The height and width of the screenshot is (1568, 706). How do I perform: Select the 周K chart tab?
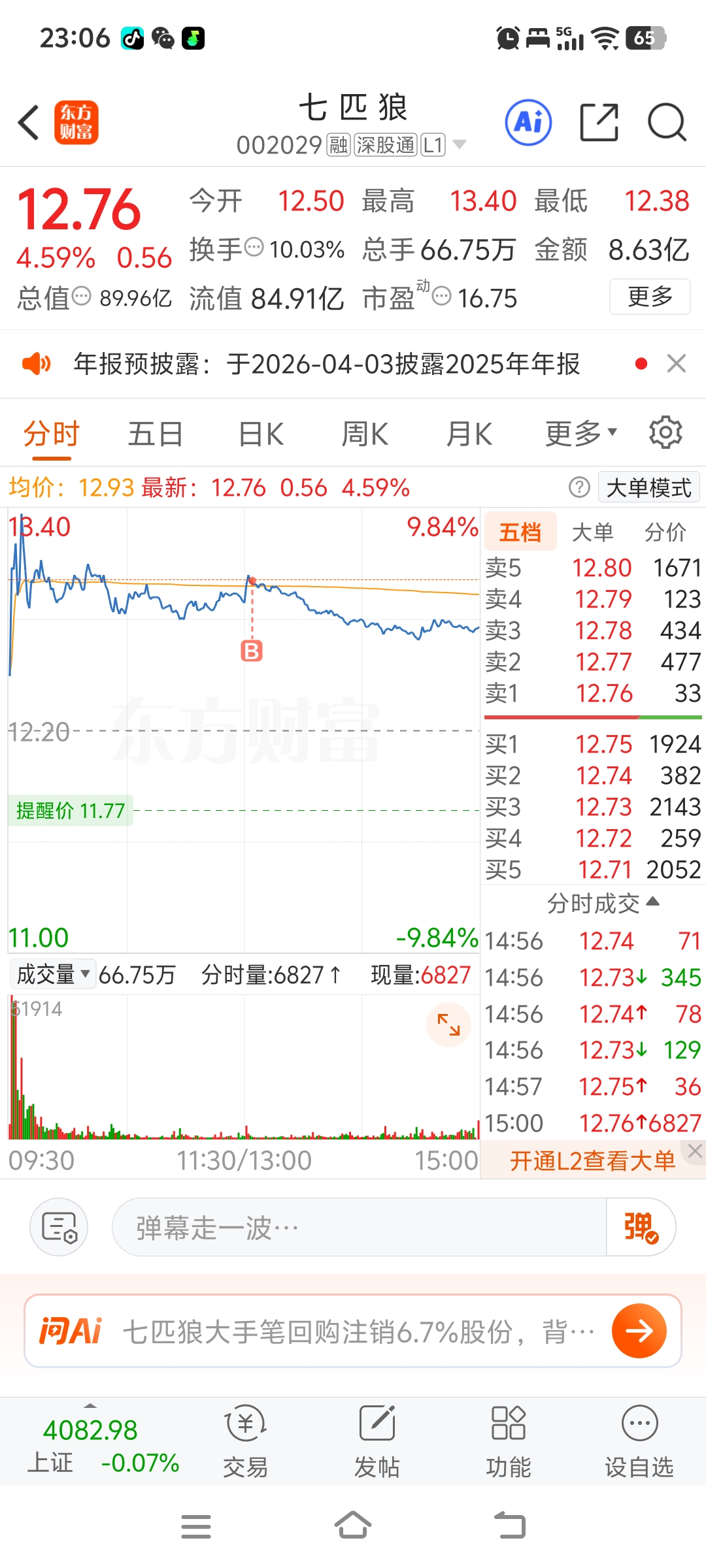pyautogui.click(x=365, y=434)
